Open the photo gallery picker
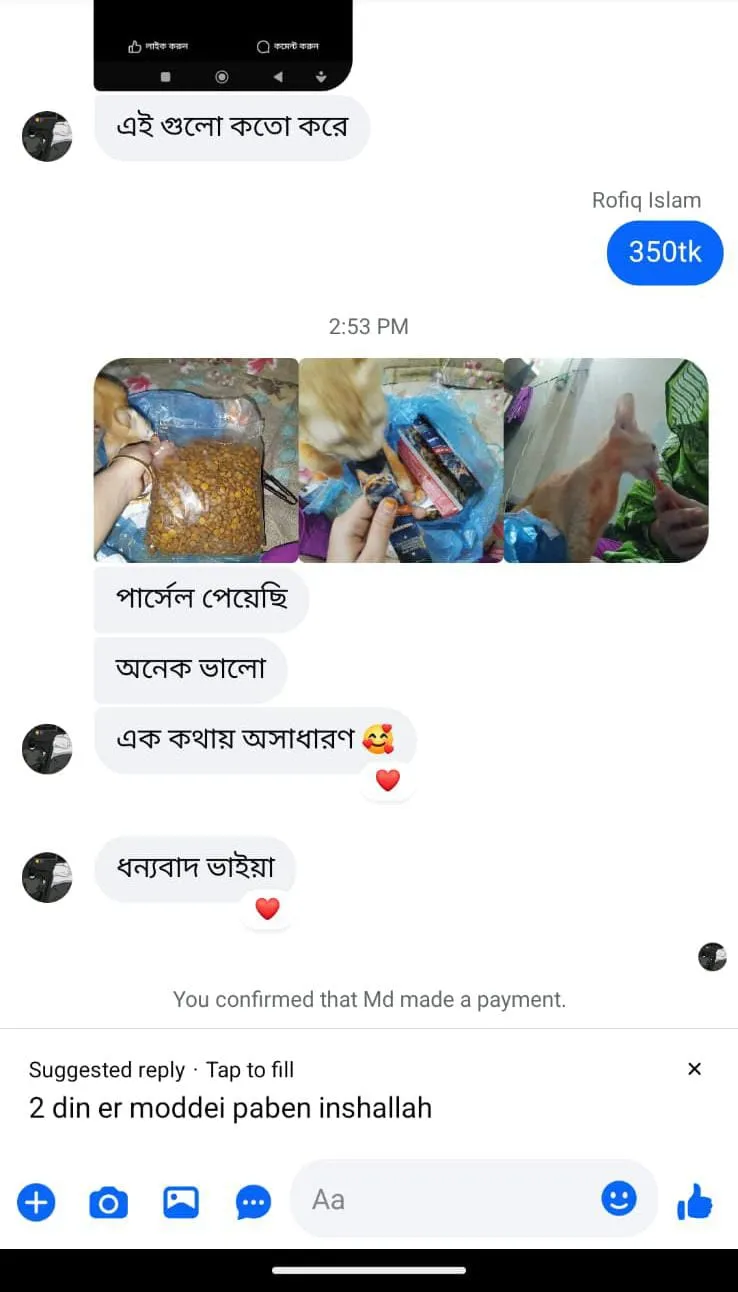Image resolution: width=738 pixels, height=1292 pixels. click(x=181, y=1201)
